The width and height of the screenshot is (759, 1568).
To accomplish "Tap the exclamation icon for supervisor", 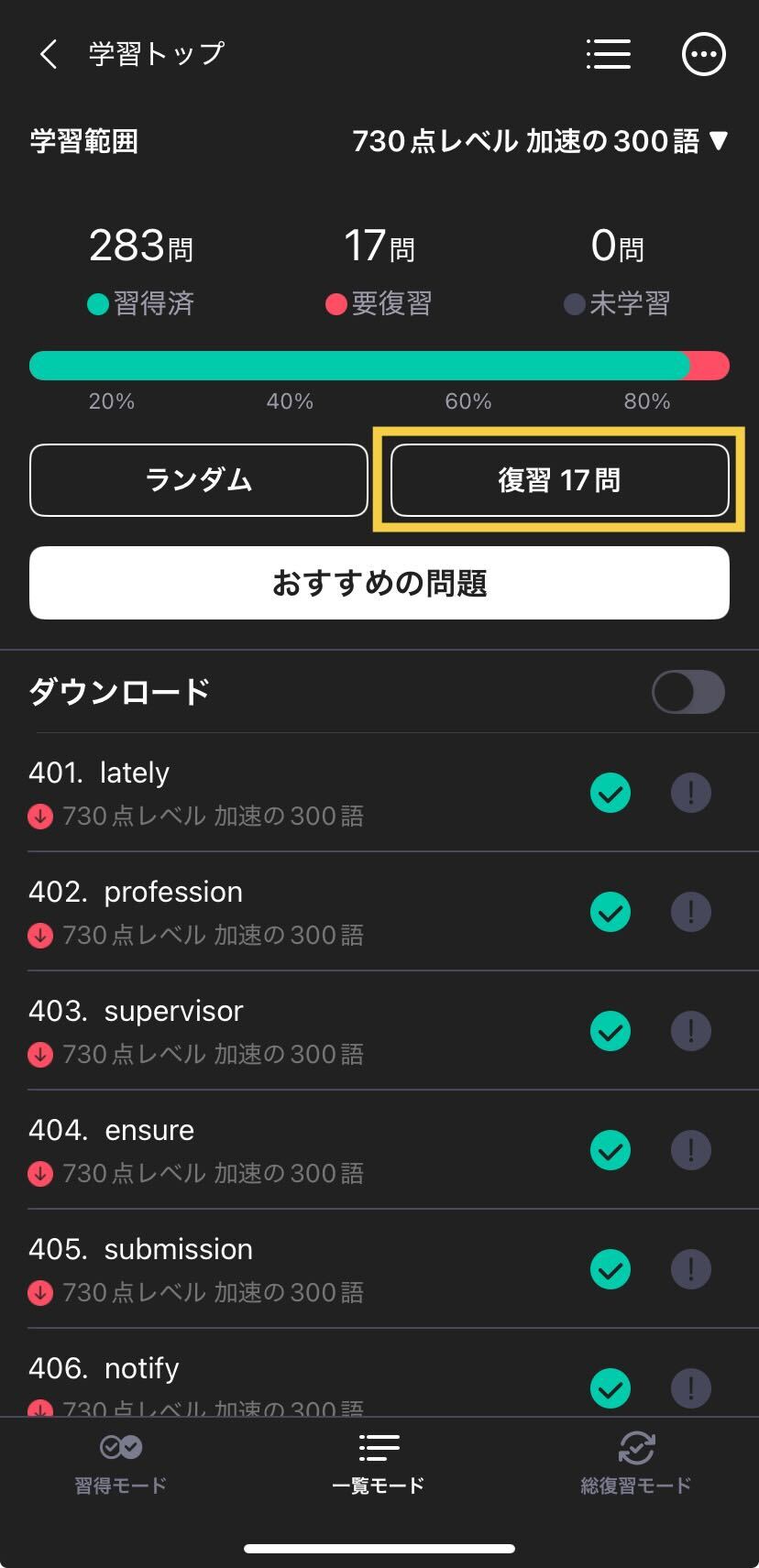I will click(691, 1031).
